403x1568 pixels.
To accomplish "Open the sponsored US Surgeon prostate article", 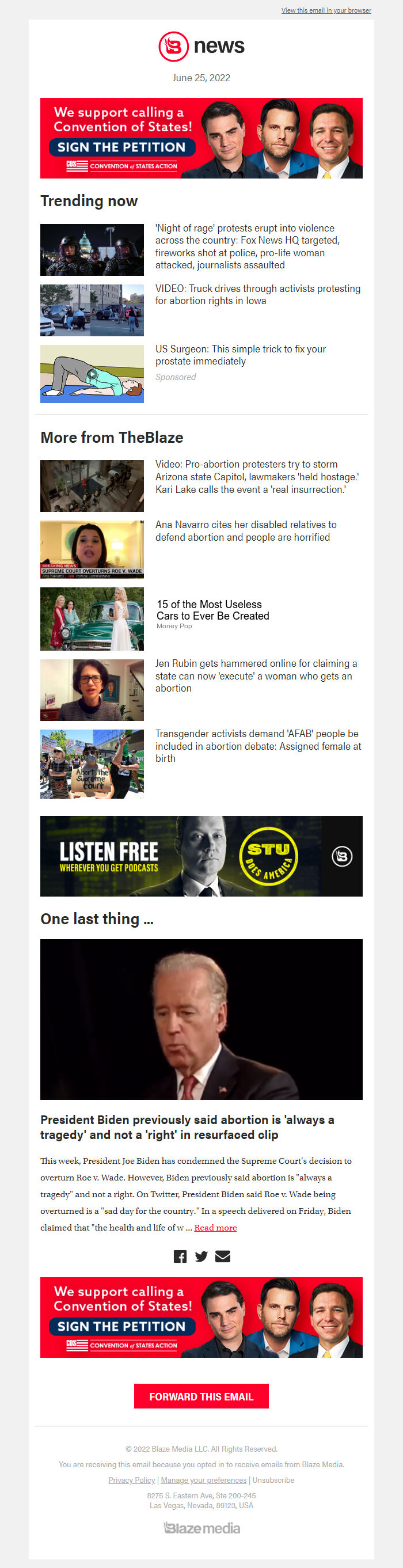I will [x=241, y=355].
